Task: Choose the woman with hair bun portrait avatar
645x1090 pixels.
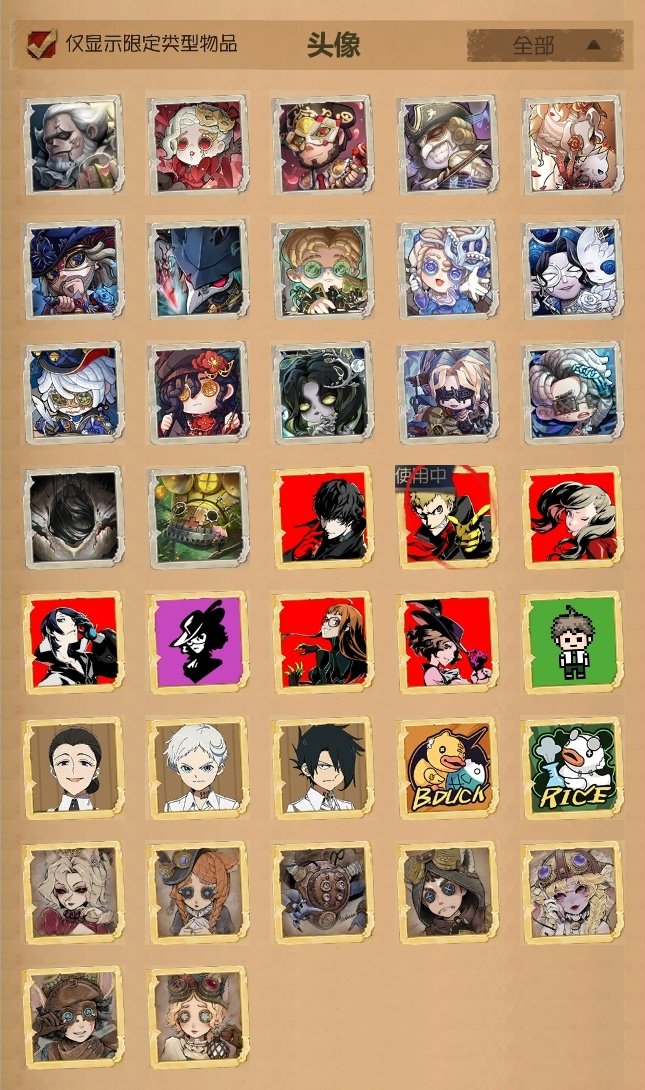Action: [72, 766]
